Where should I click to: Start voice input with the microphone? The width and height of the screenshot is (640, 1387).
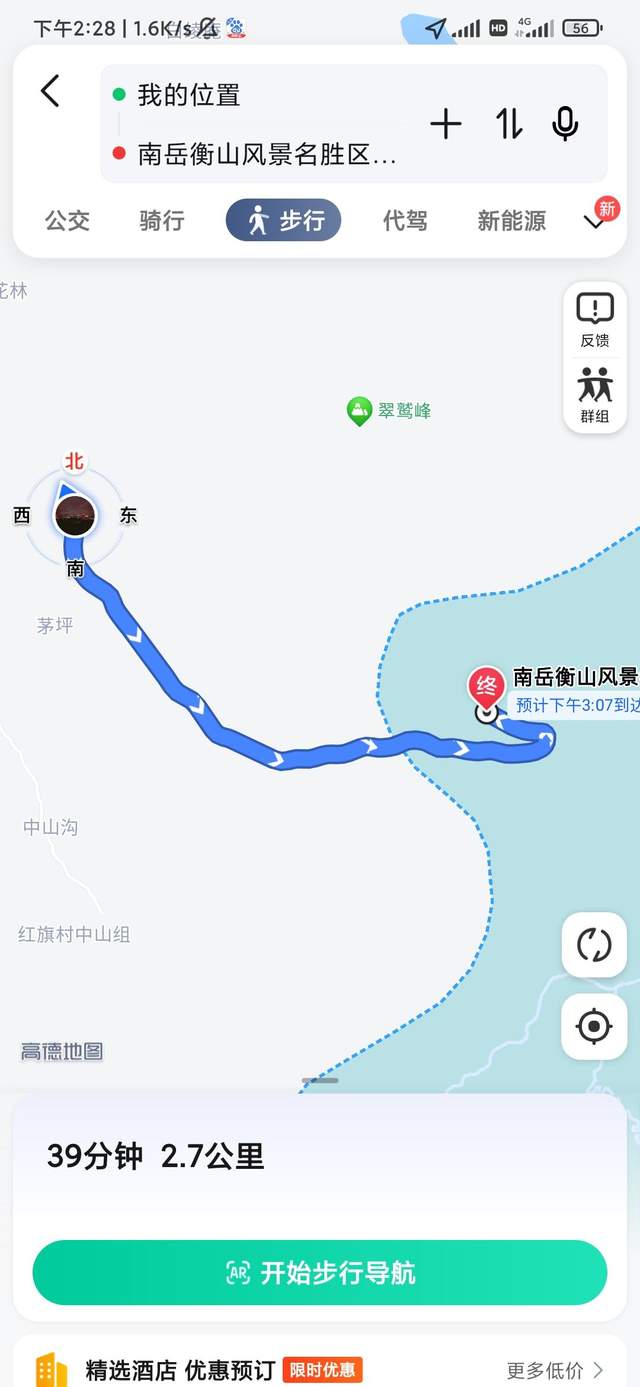[565, 124]
